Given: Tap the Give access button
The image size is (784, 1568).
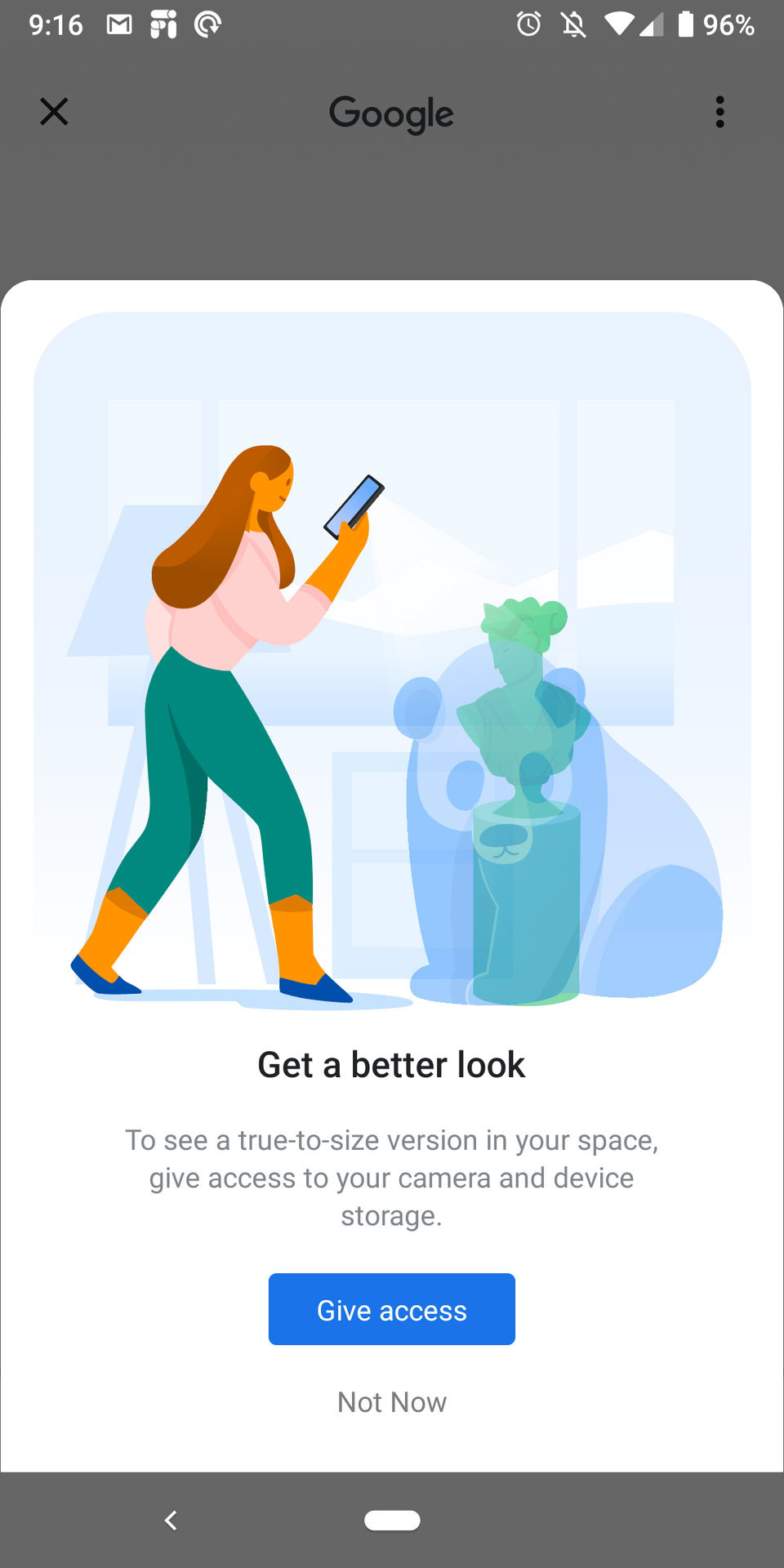Looking at the screenshot, I should tap(391, 1309).
